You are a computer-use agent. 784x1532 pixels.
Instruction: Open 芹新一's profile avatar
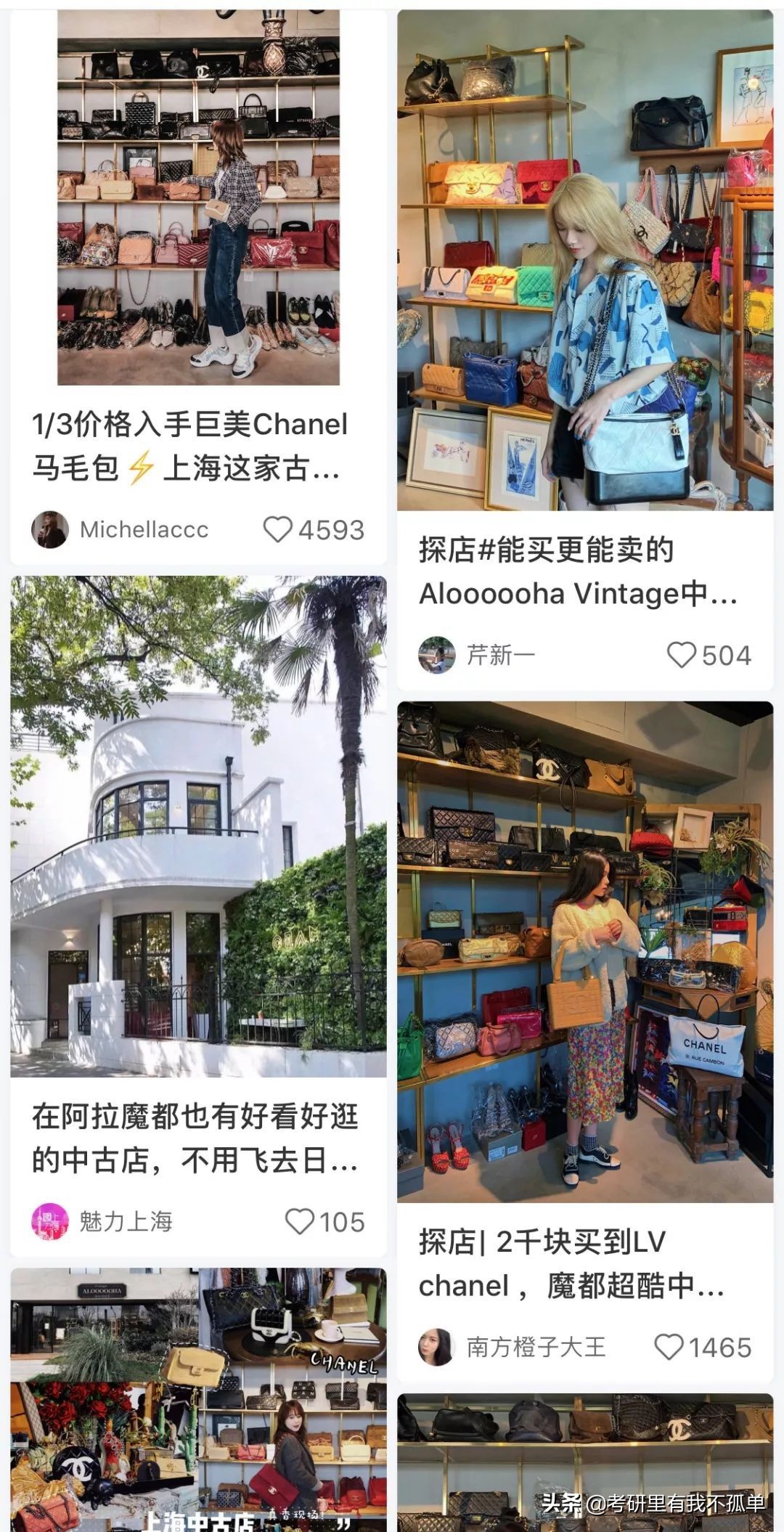coord(436,653)
